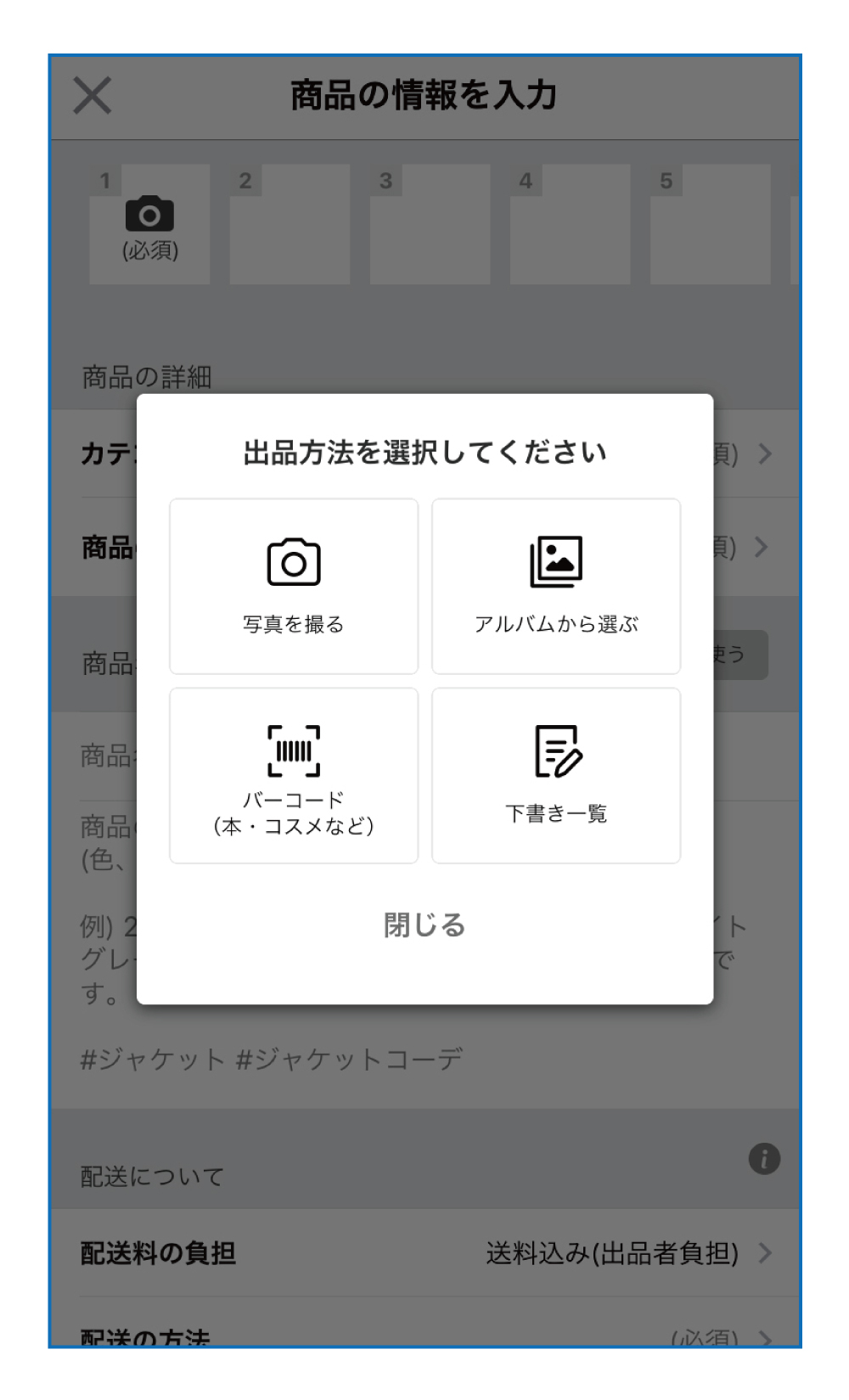Open 下書き一覧 drafts list

click(556, 775)
